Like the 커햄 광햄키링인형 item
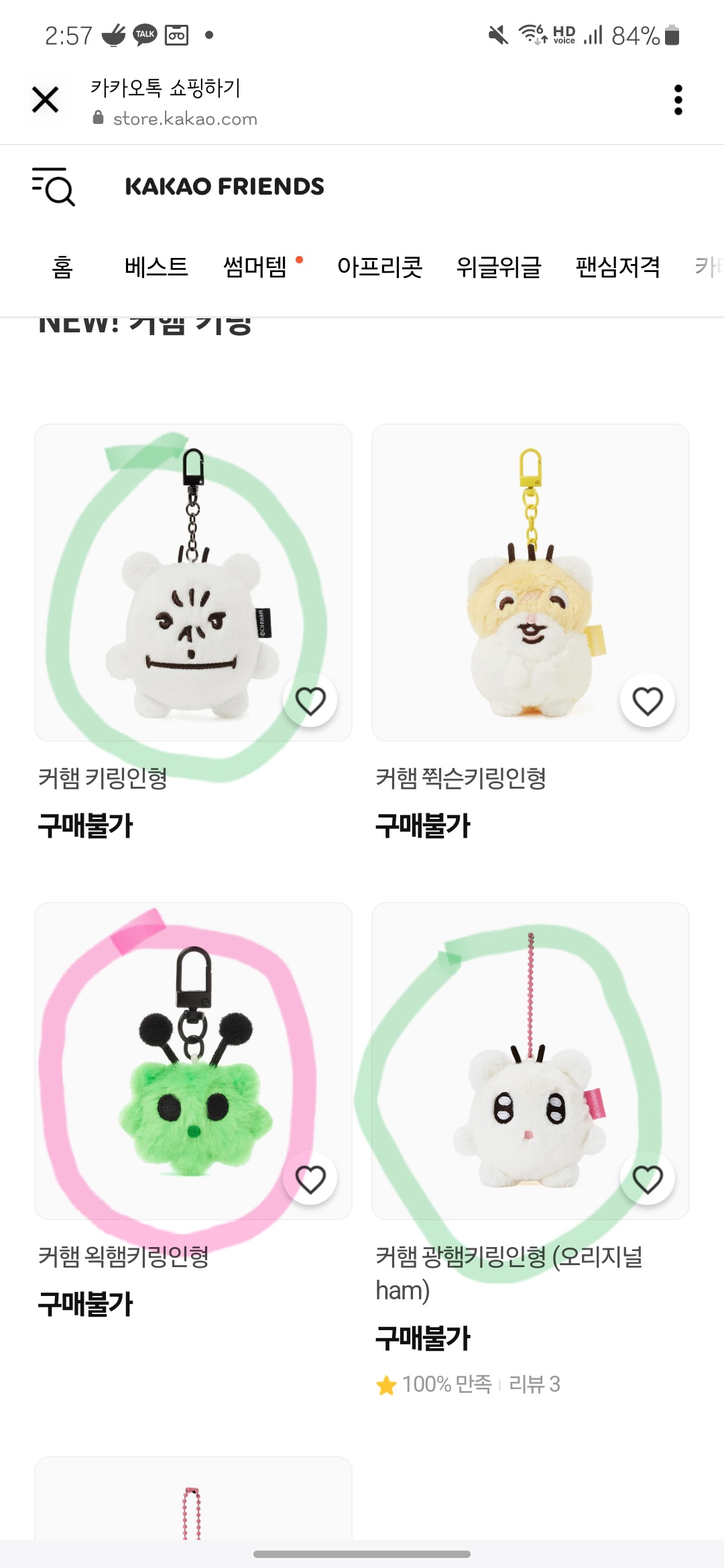The width and height of the screenshot is (724, 1568). pos(648,1179)
